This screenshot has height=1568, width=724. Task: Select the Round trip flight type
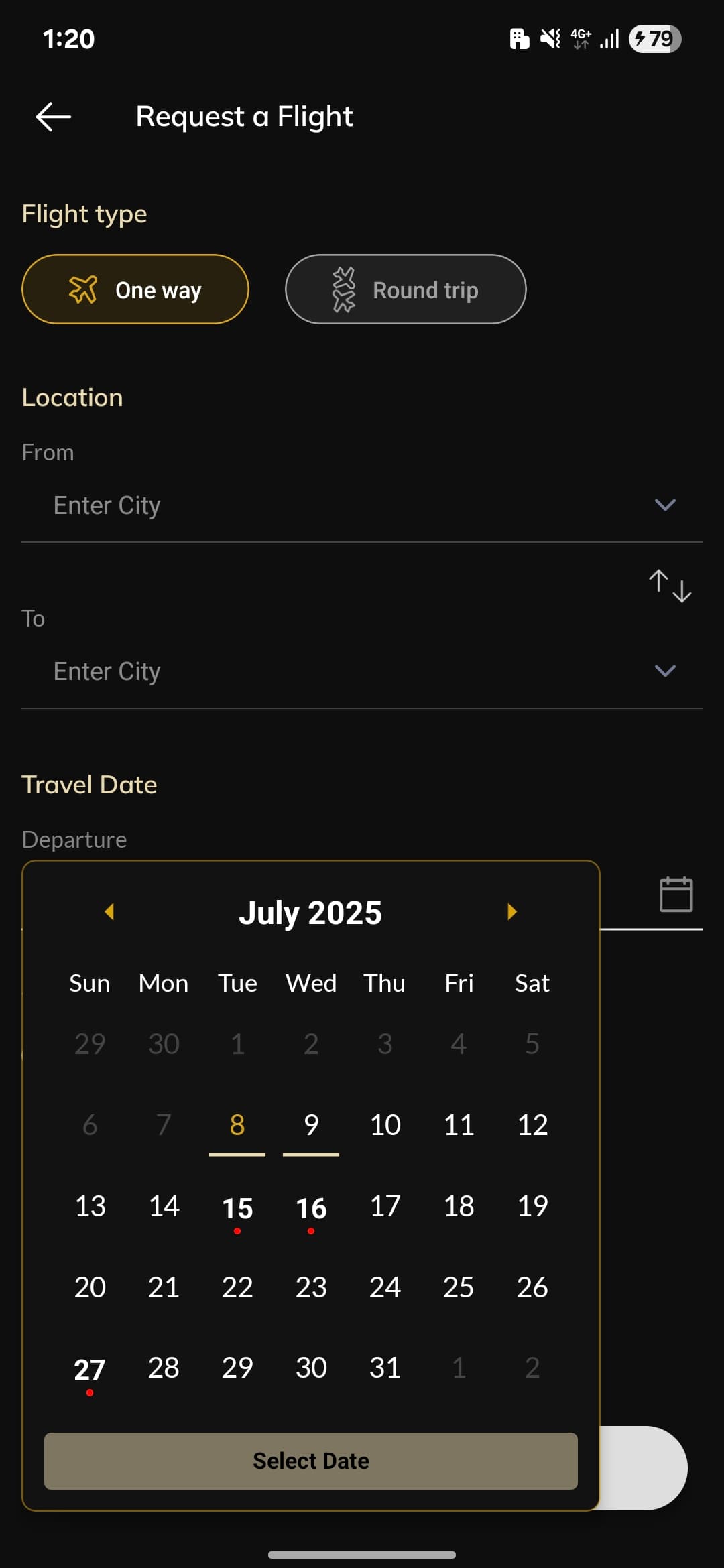pyautogui.click(x=406, y=289)
